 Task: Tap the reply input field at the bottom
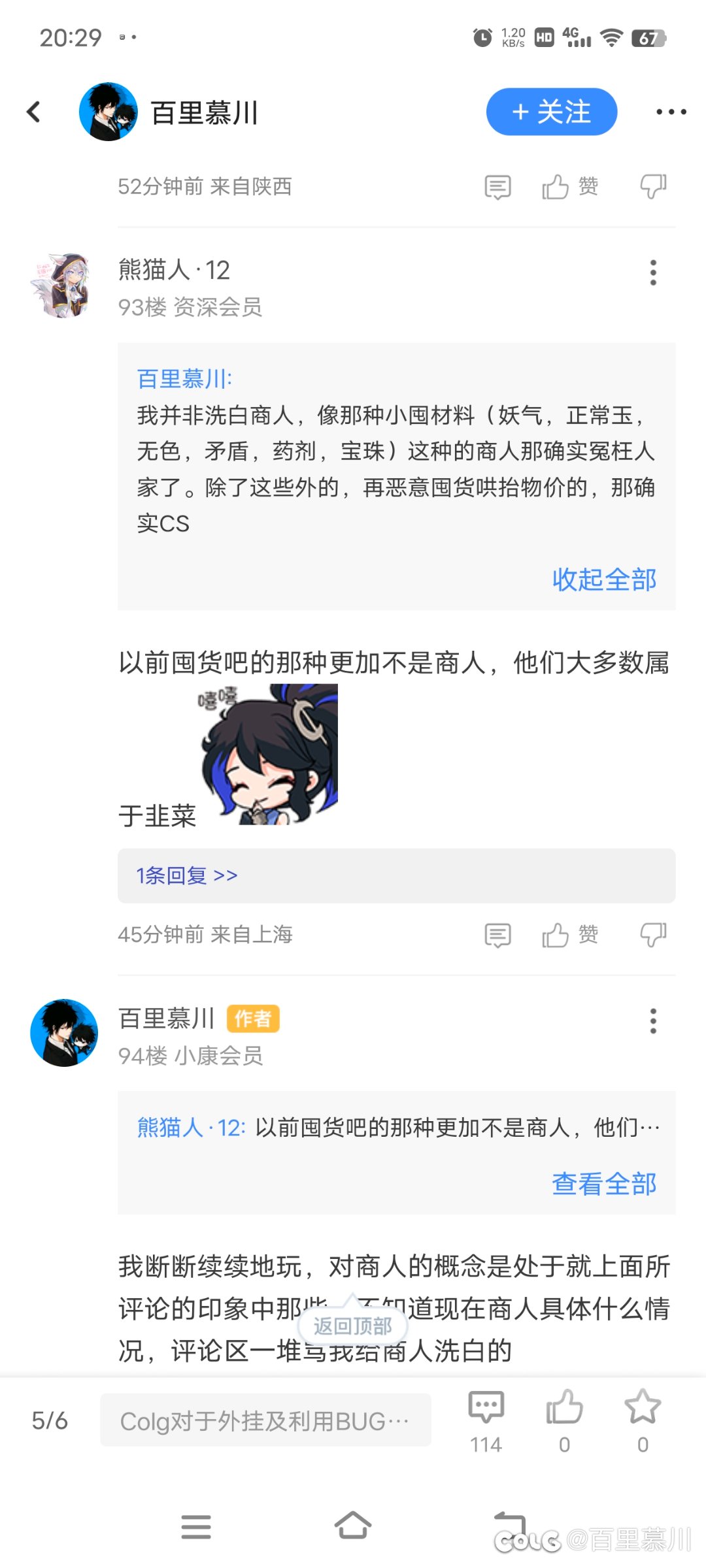point(265,1420)
